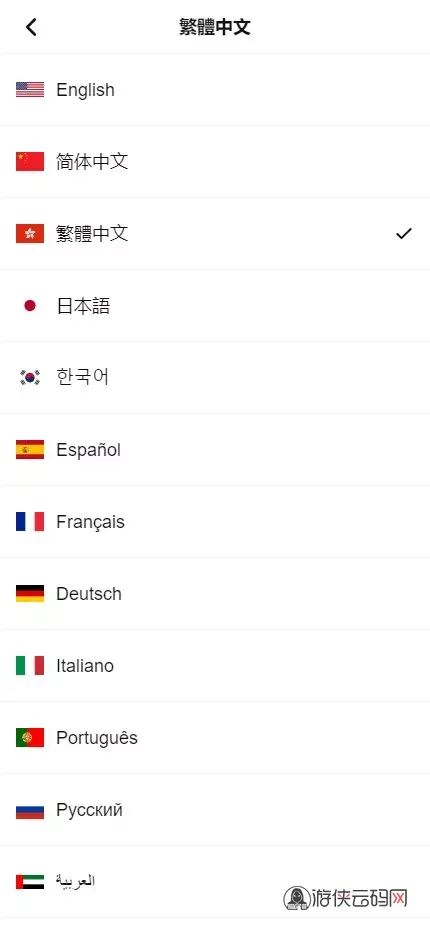430x932 pixels.
Task: Choose the العربية language row
Action: [215, 881]
